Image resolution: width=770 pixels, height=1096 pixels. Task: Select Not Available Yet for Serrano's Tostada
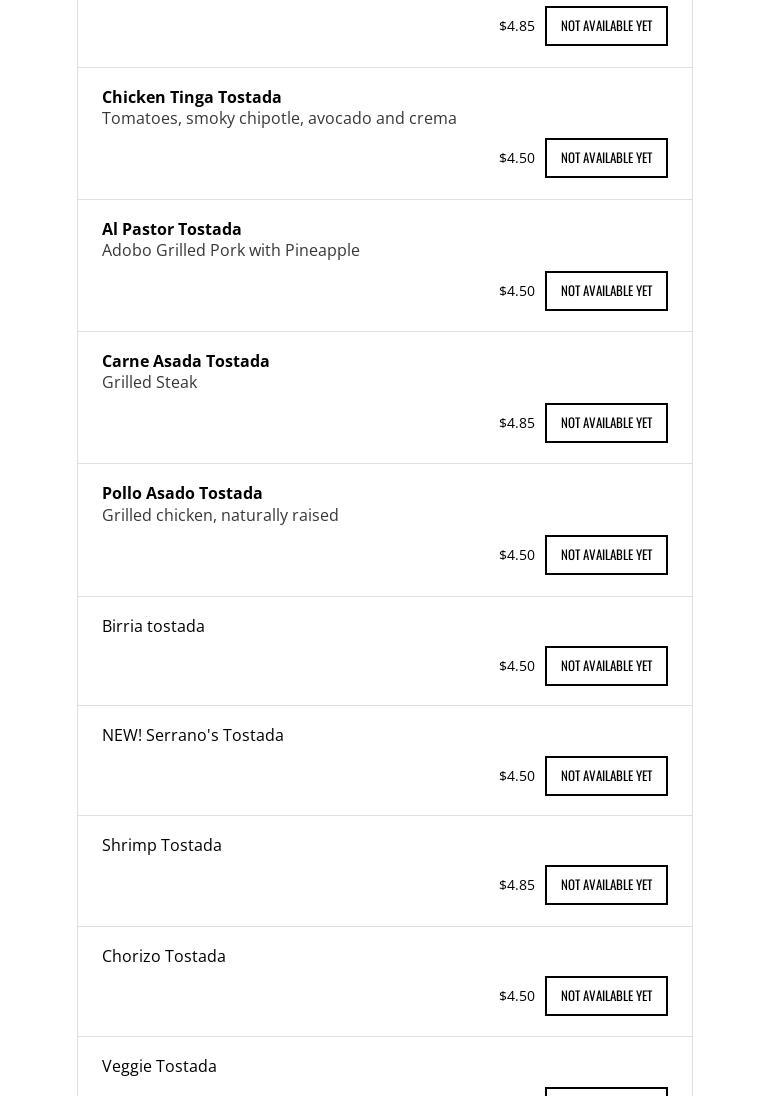[606, 776]
